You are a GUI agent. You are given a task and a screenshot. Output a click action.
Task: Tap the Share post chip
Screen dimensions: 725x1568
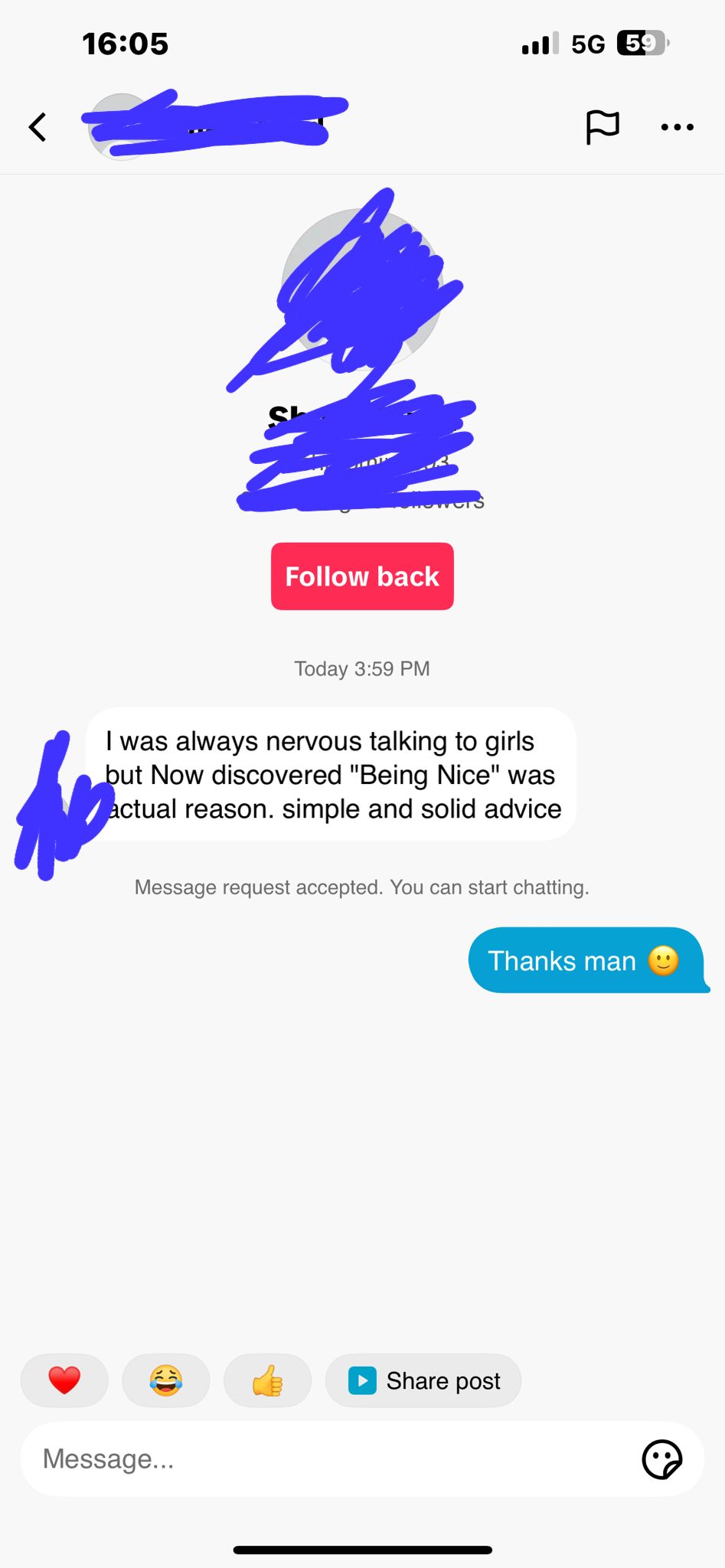(x=423, y=1380)
